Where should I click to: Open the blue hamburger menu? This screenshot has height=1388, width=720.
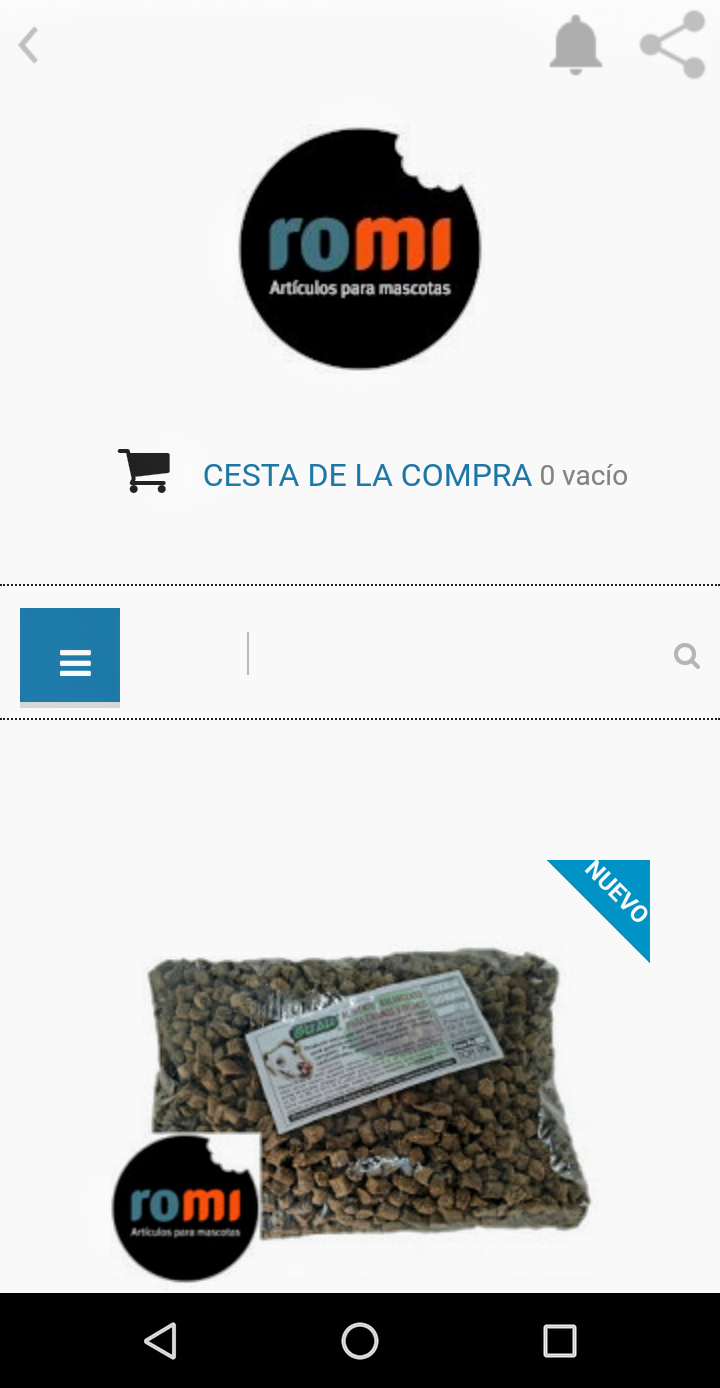point(70,656)
